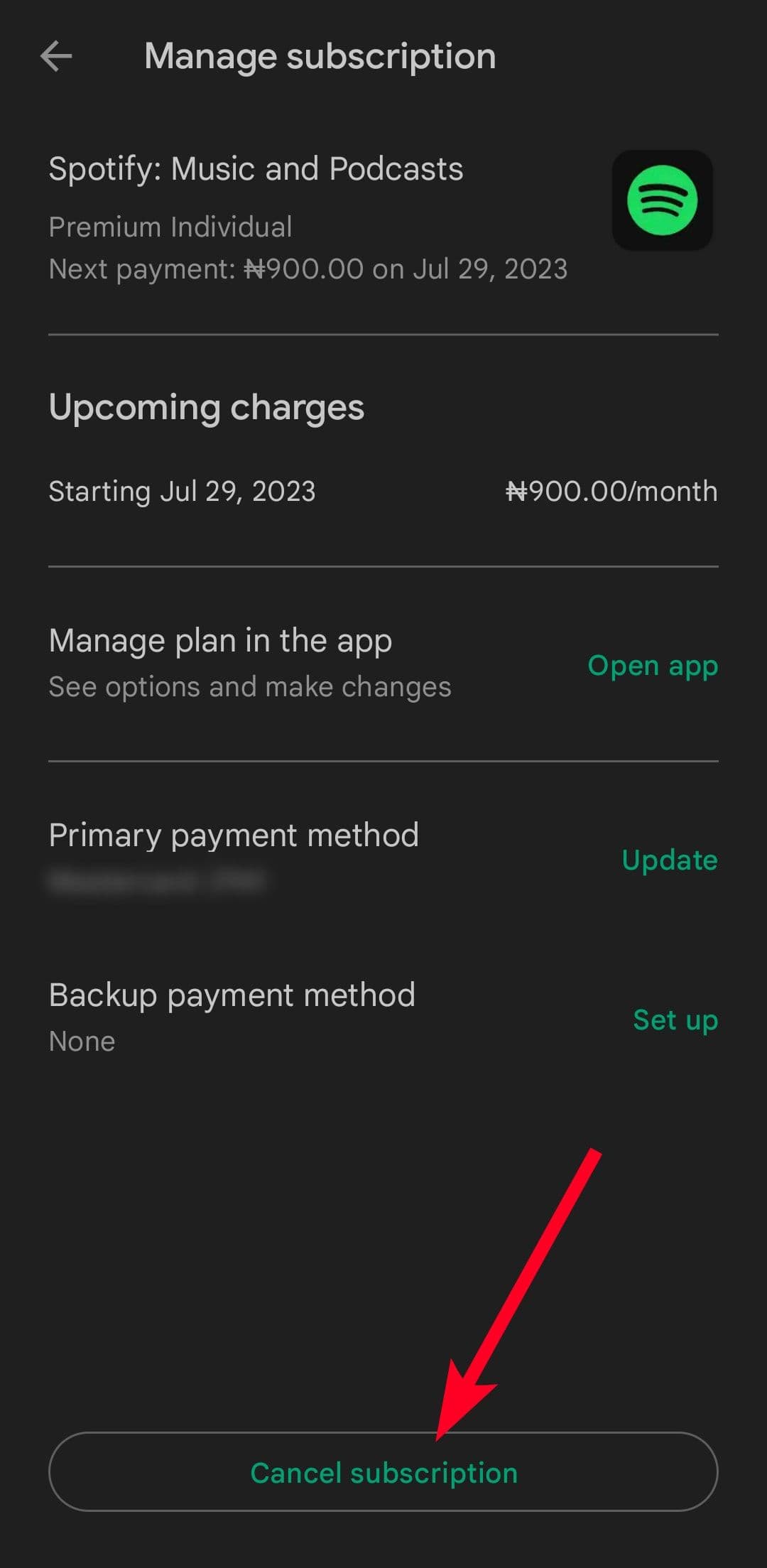Select the Spotify: Music and Podcasts listing
The image size is (767, 1568).
[x=256, y=168]
